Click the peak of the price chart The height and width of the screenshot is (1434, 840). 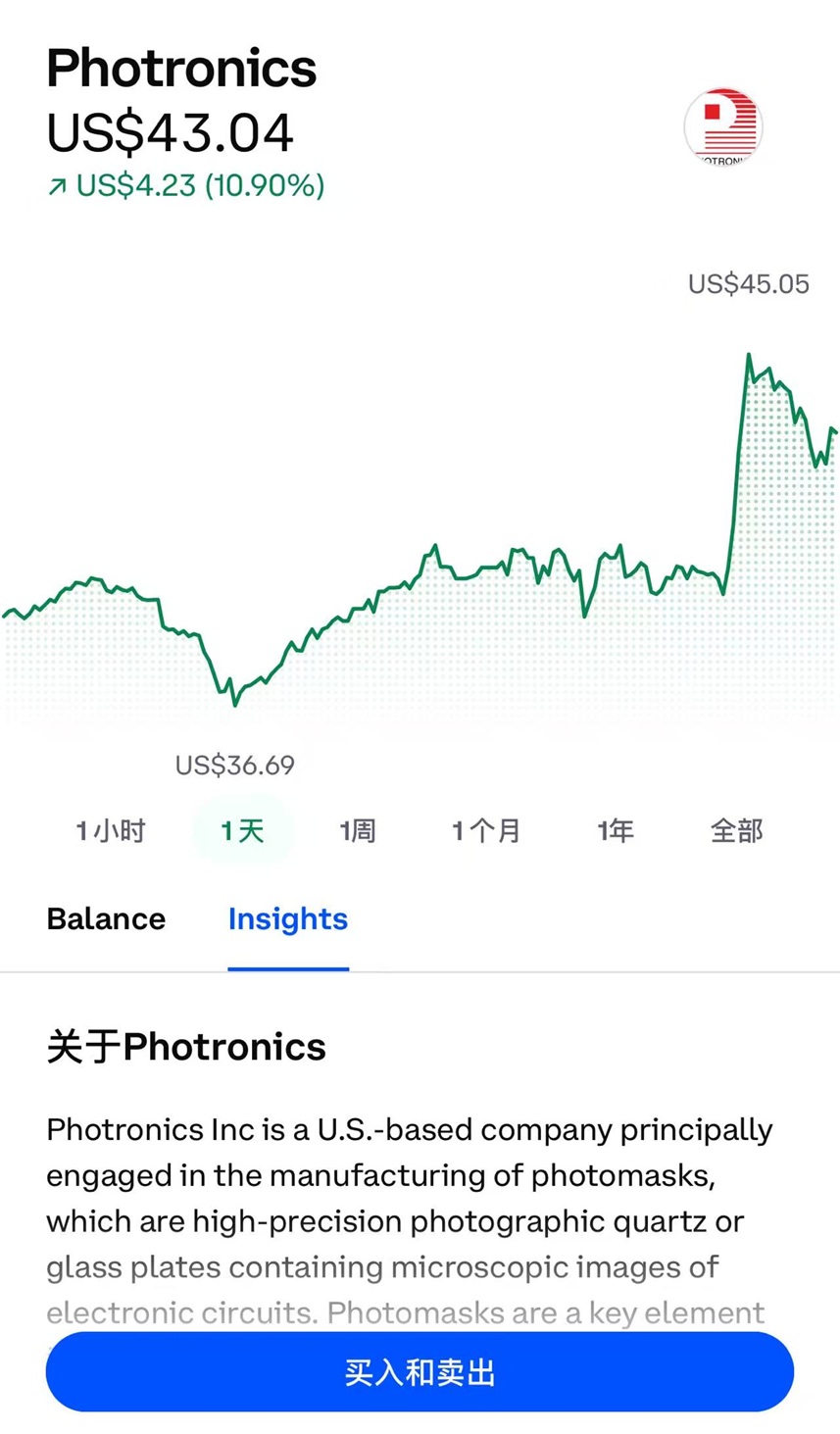(749, 355)
